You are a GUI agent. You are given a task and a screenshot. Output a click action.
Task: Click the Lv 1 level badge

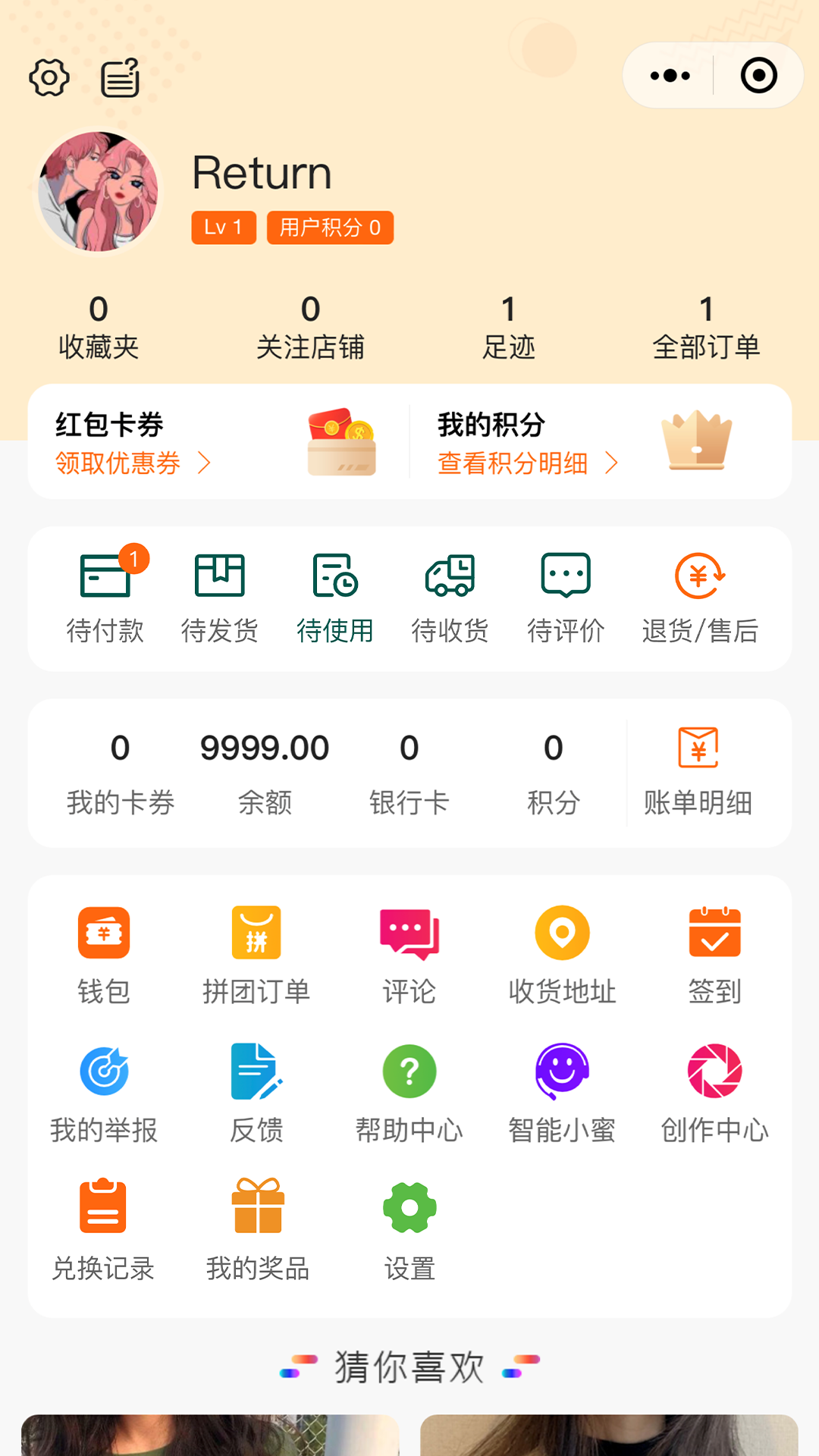click(x=223, y=227)
